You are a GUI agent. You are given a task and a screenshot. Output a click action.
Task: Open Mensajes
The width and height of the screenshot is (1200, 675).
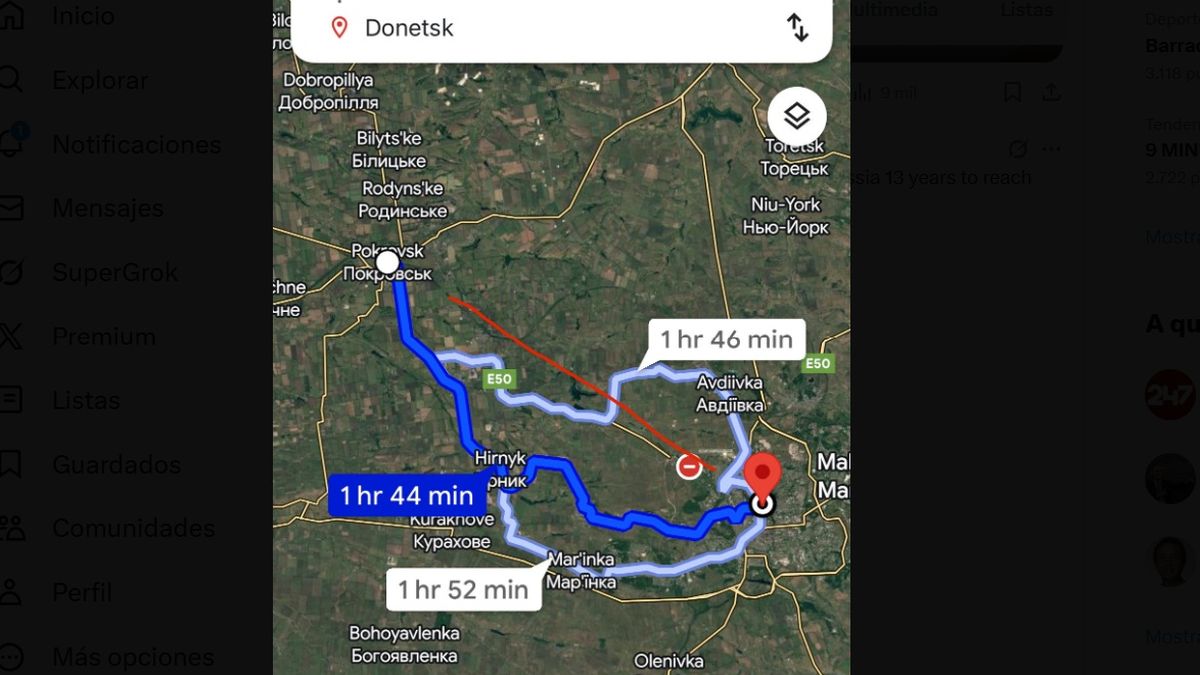[x=107, y=208]
